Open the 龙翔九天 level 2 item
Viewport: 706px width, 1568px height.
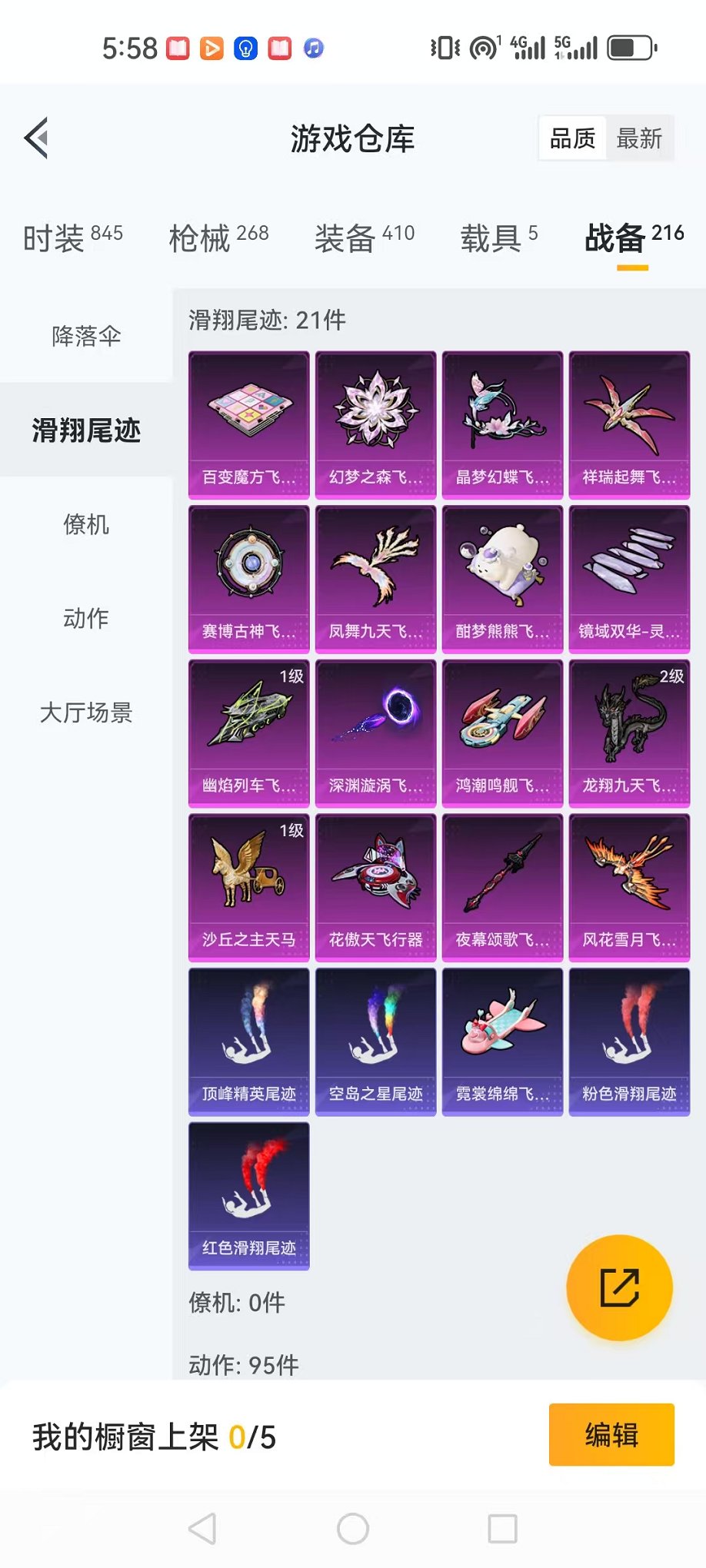(x=629, y=733)
